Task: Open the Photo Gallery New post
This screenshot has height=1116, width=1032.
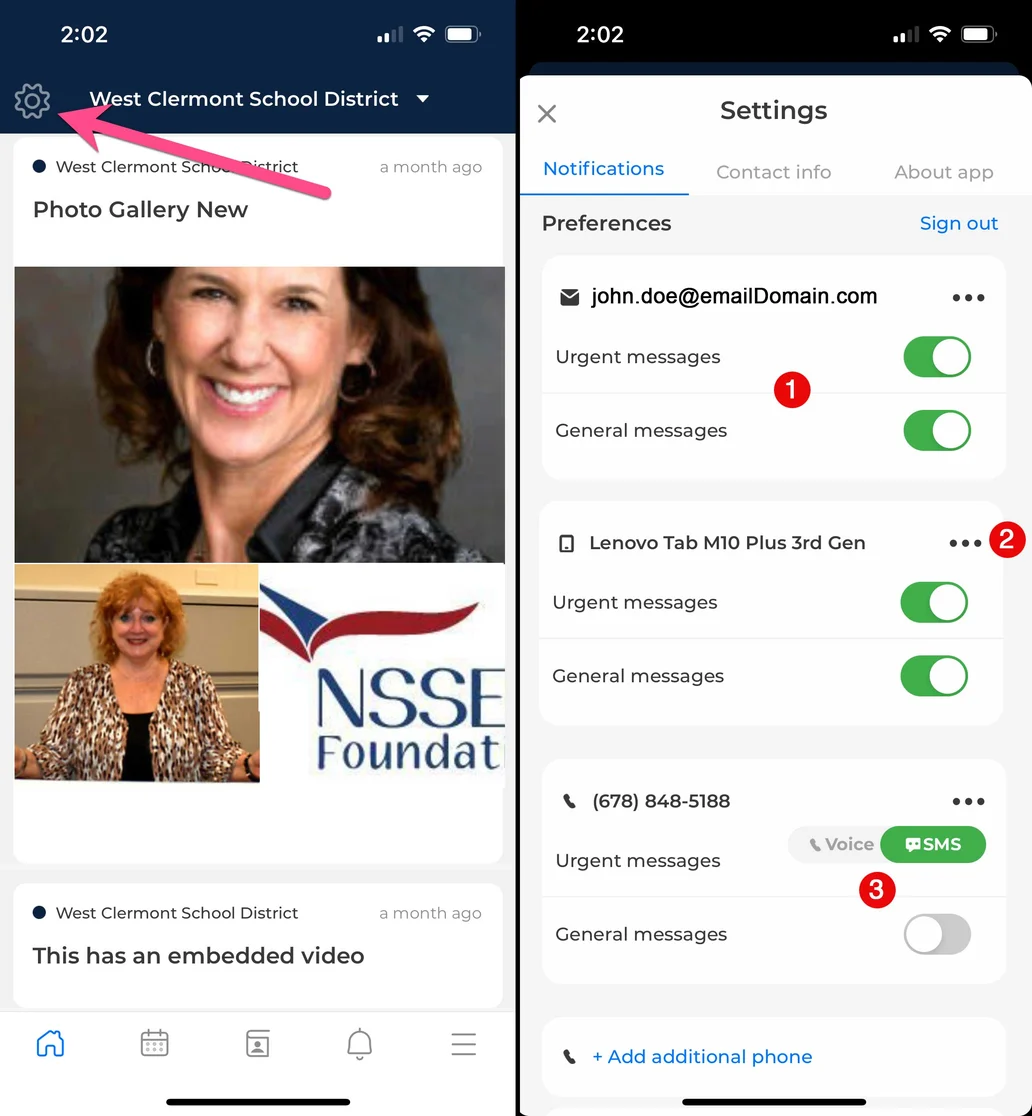Action: [140, 210]
